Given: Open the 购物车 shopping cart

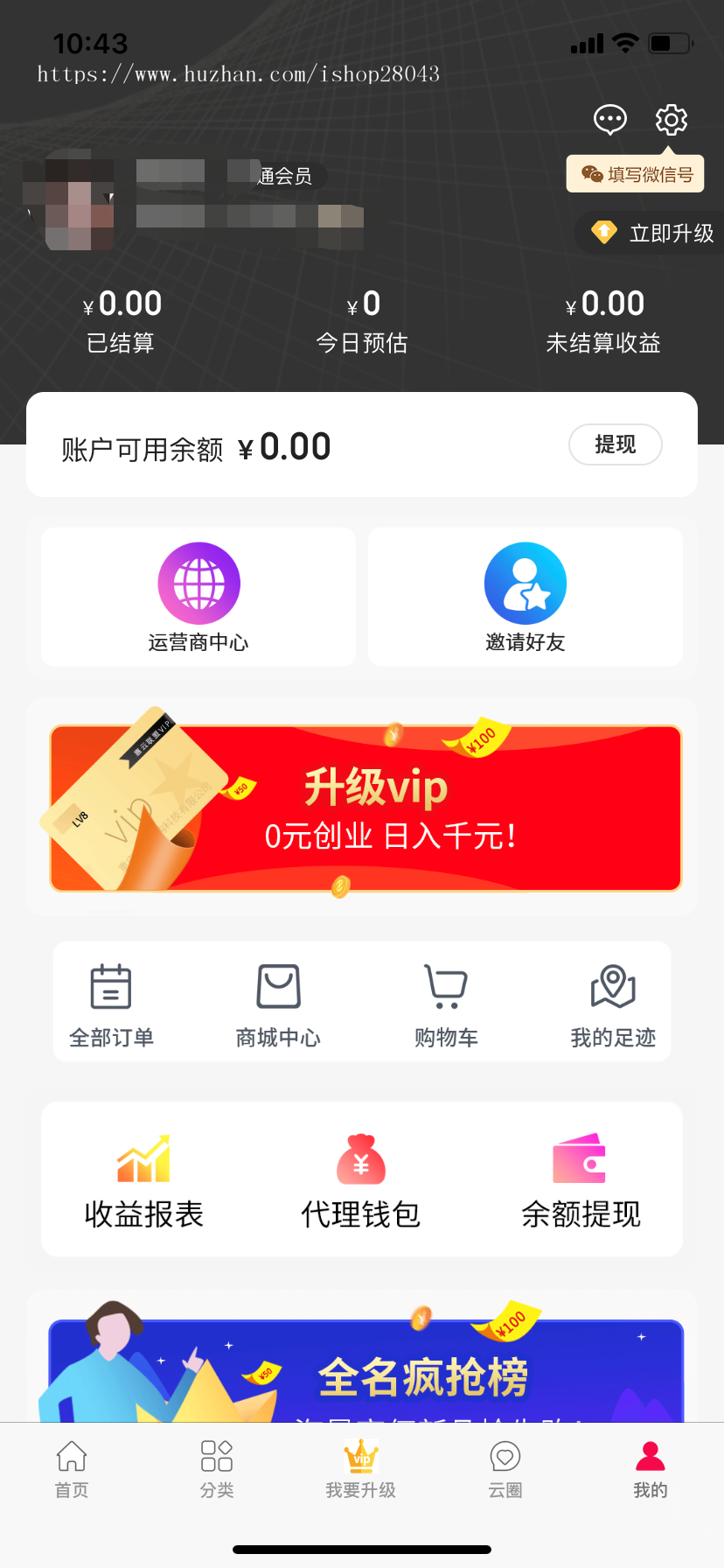Looking at the screenshot, I should click(446, 986).
